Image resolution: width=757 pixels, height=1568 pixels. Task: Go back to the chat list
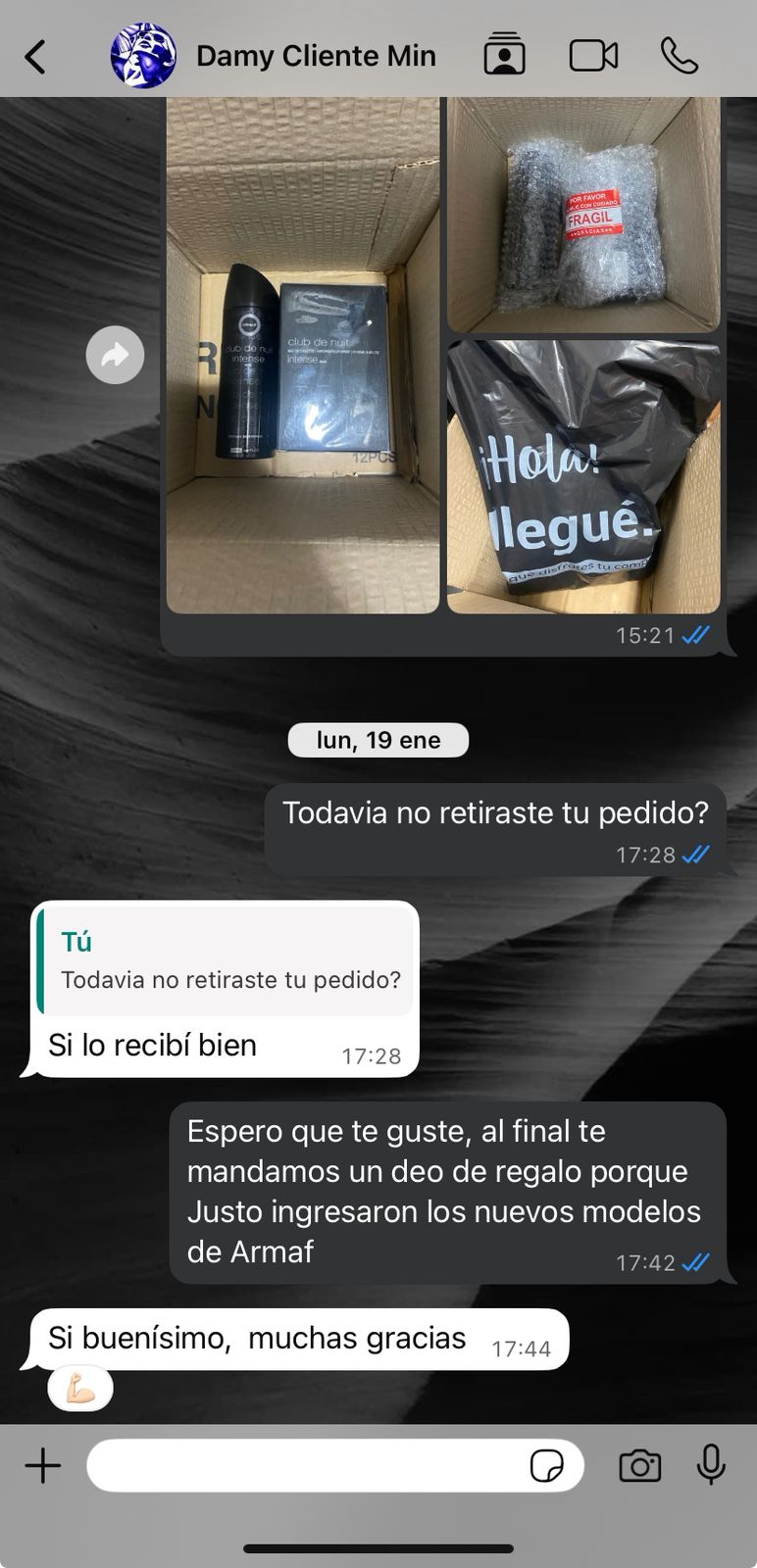pyautogui.click(x=36, y=57)
